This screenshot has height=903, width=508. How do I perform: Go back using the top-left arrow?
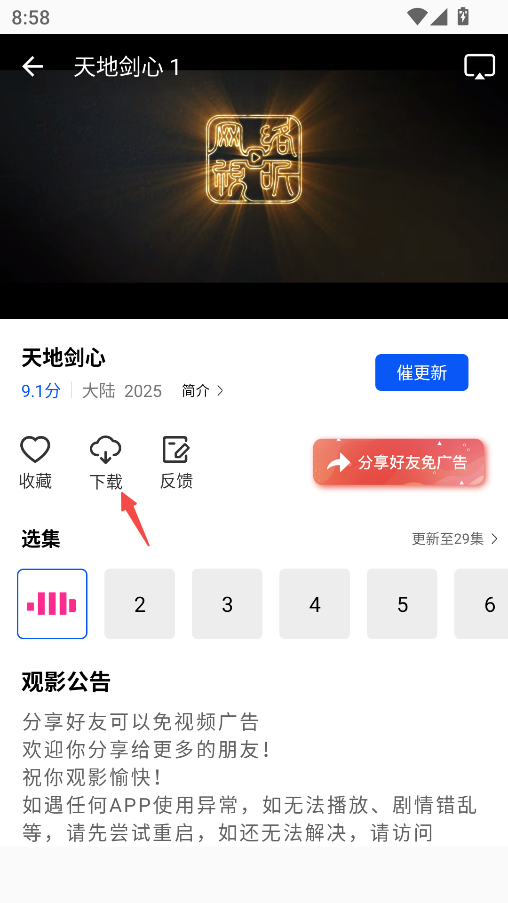tap(33, 67)
